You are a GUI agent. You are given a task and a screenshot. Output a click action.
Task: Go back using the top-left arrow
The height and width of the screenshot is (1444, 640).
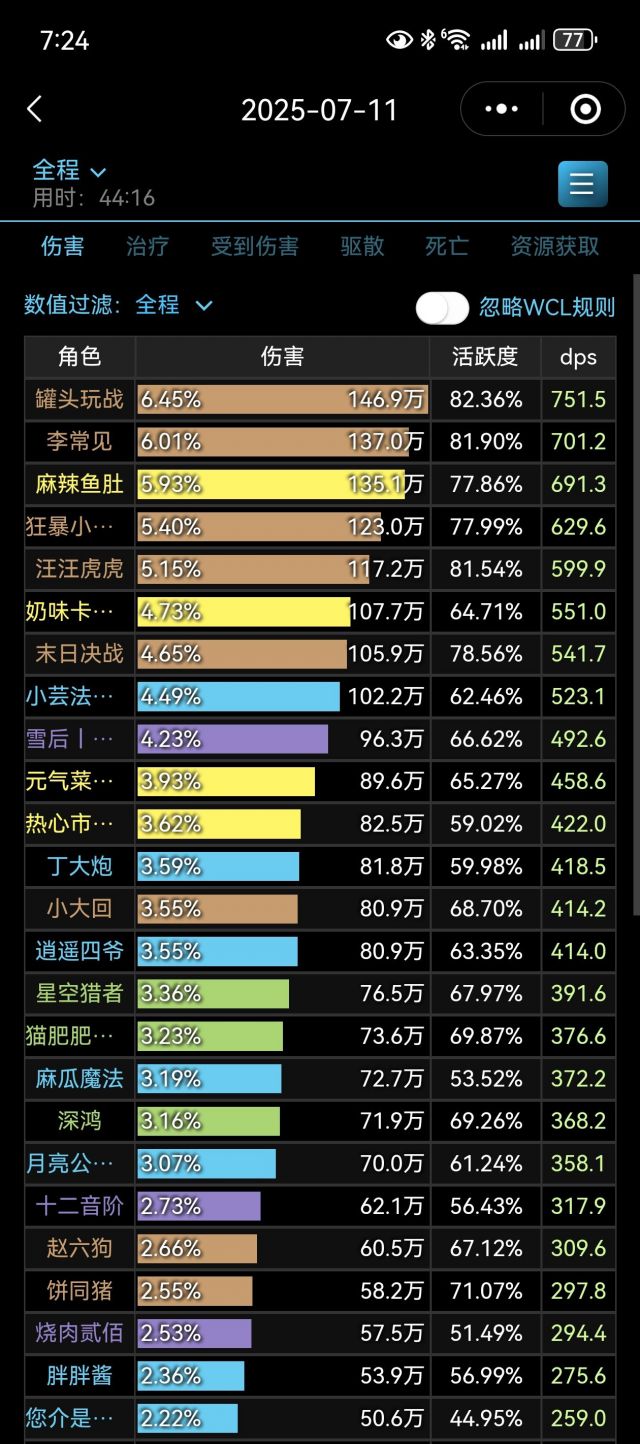(35, 109)
